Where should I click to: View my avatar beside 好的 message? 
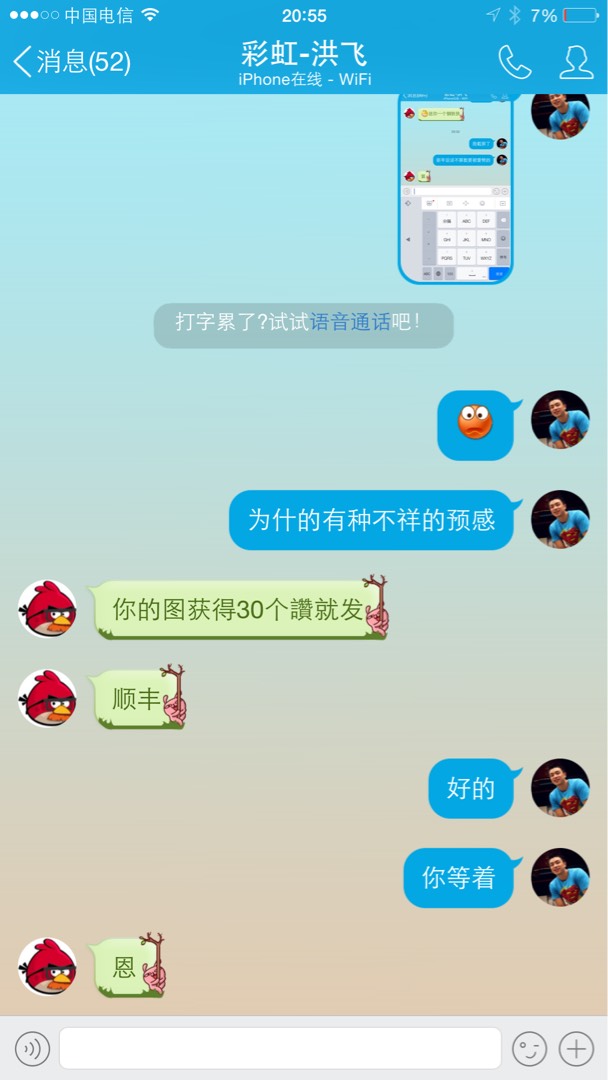click(560, 788)
